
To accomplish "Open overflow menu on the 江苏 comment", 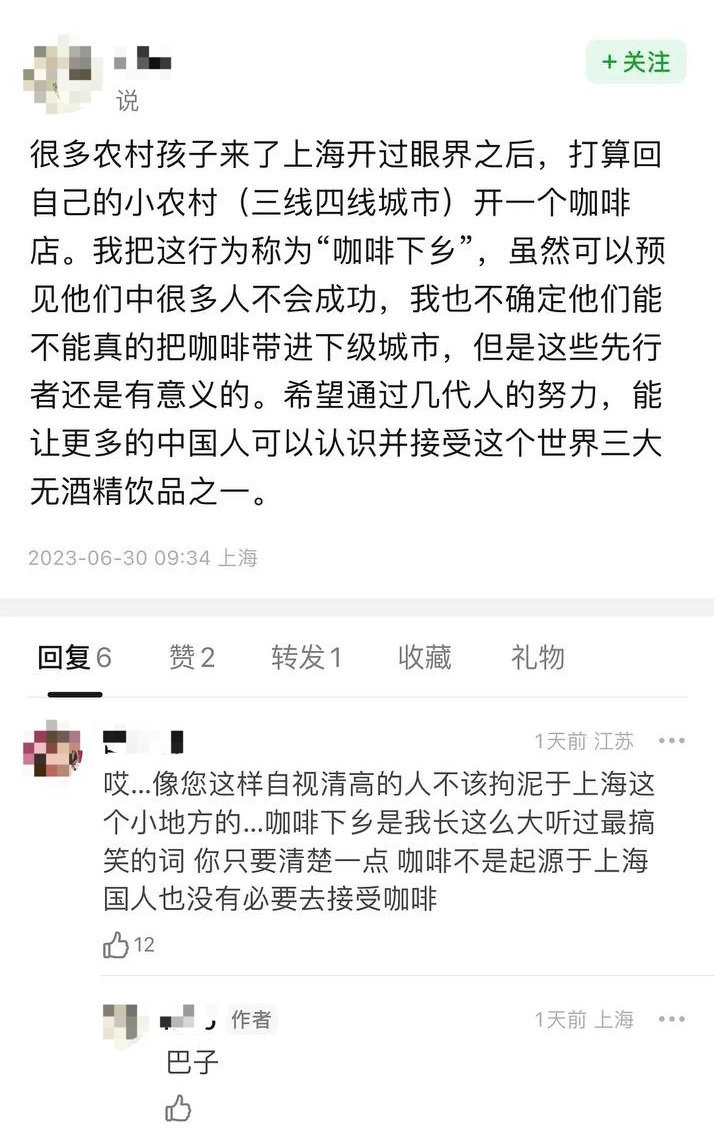I will (671, 741).
